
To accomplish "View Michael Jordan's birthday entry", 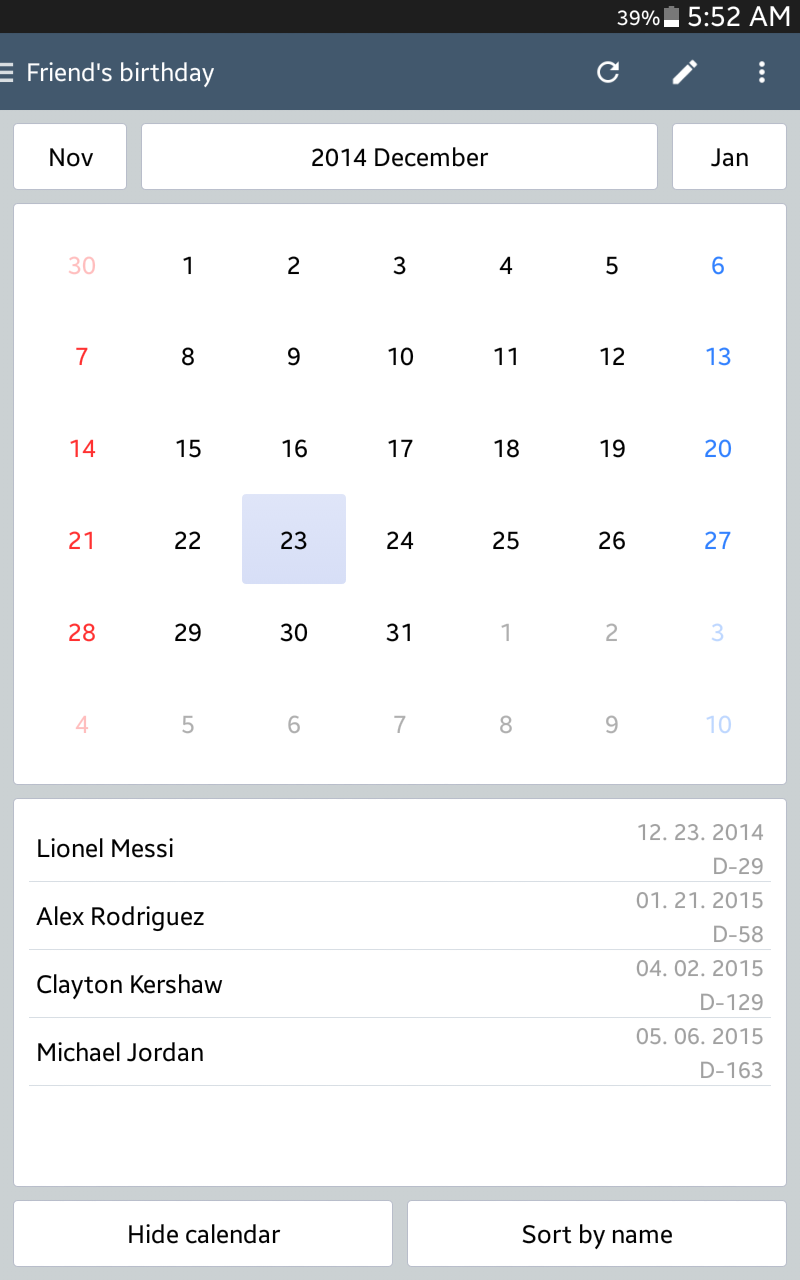I will 400,1053.
